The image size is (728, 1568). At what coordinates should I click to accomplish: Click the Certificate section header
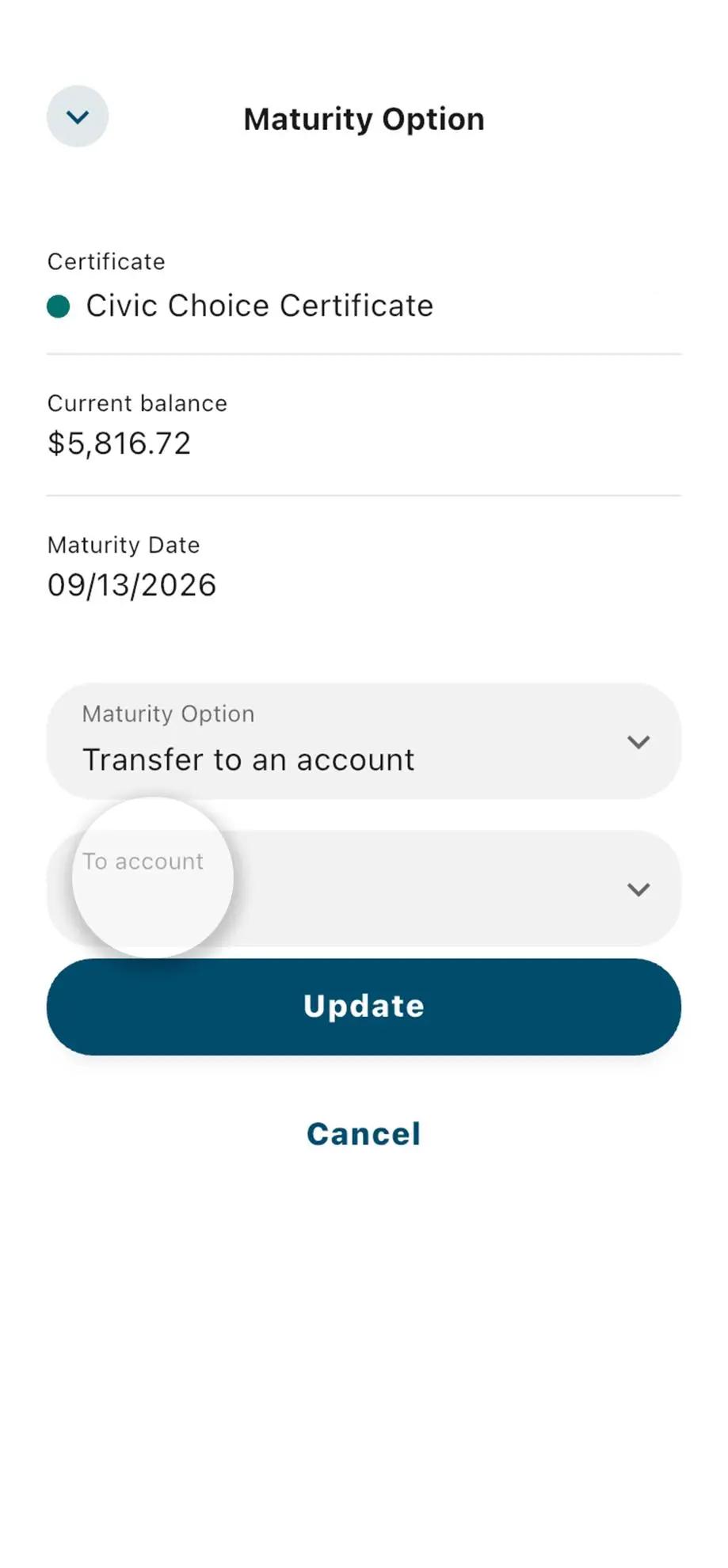pyautogui.click(x=106, y=261)
